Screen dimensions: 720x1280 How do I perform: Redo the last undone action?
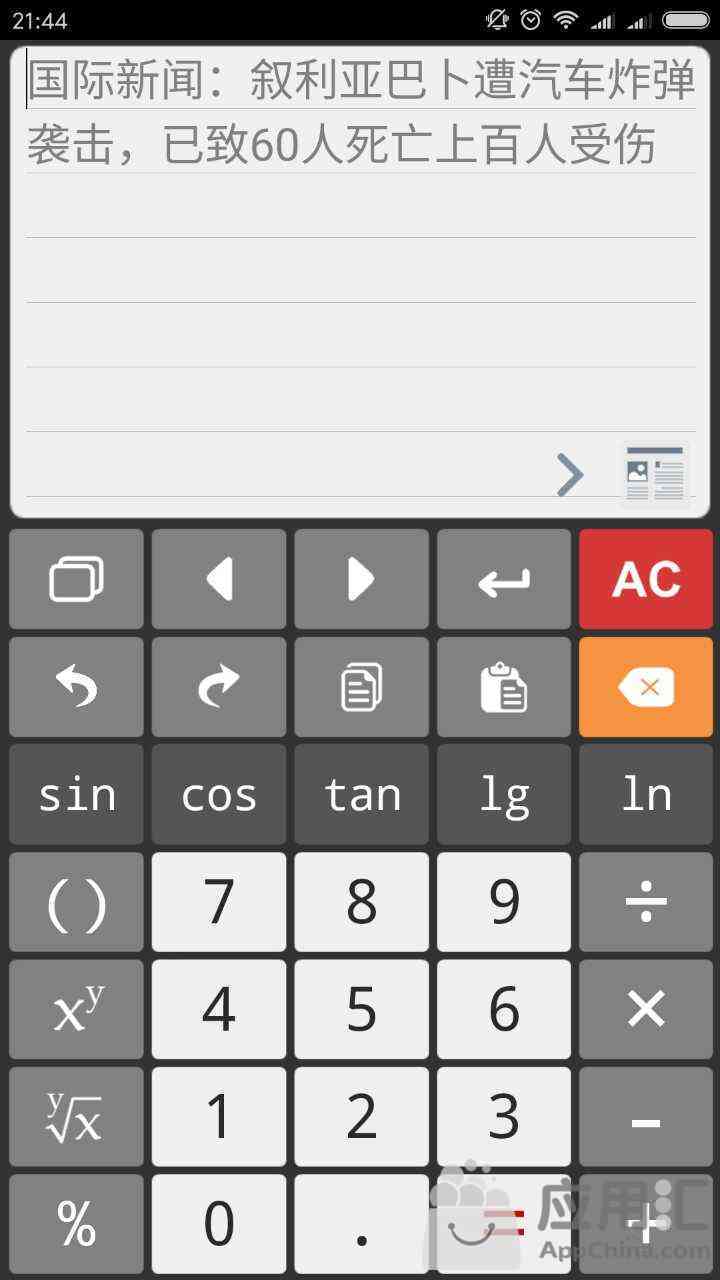click(x=219, y=687)
